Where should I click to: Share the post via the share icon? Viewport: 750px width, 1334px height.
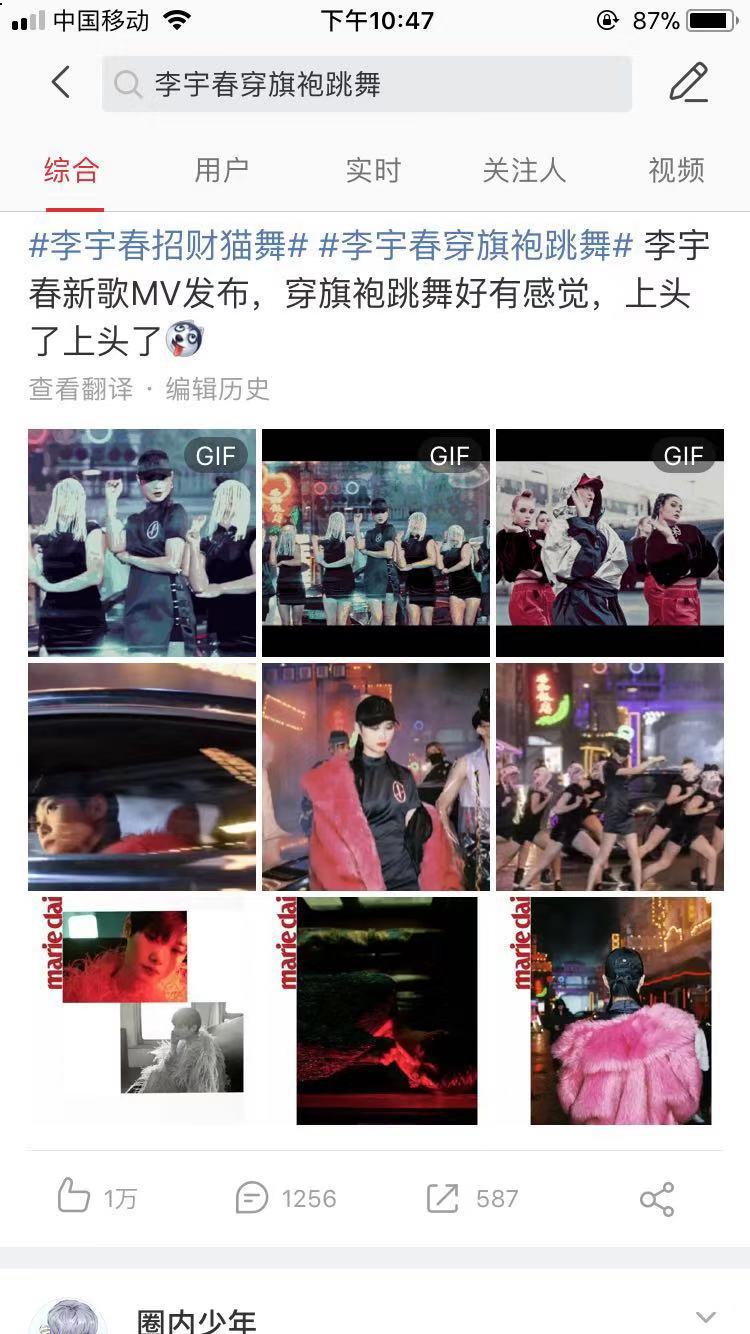tap(657, 1198)
